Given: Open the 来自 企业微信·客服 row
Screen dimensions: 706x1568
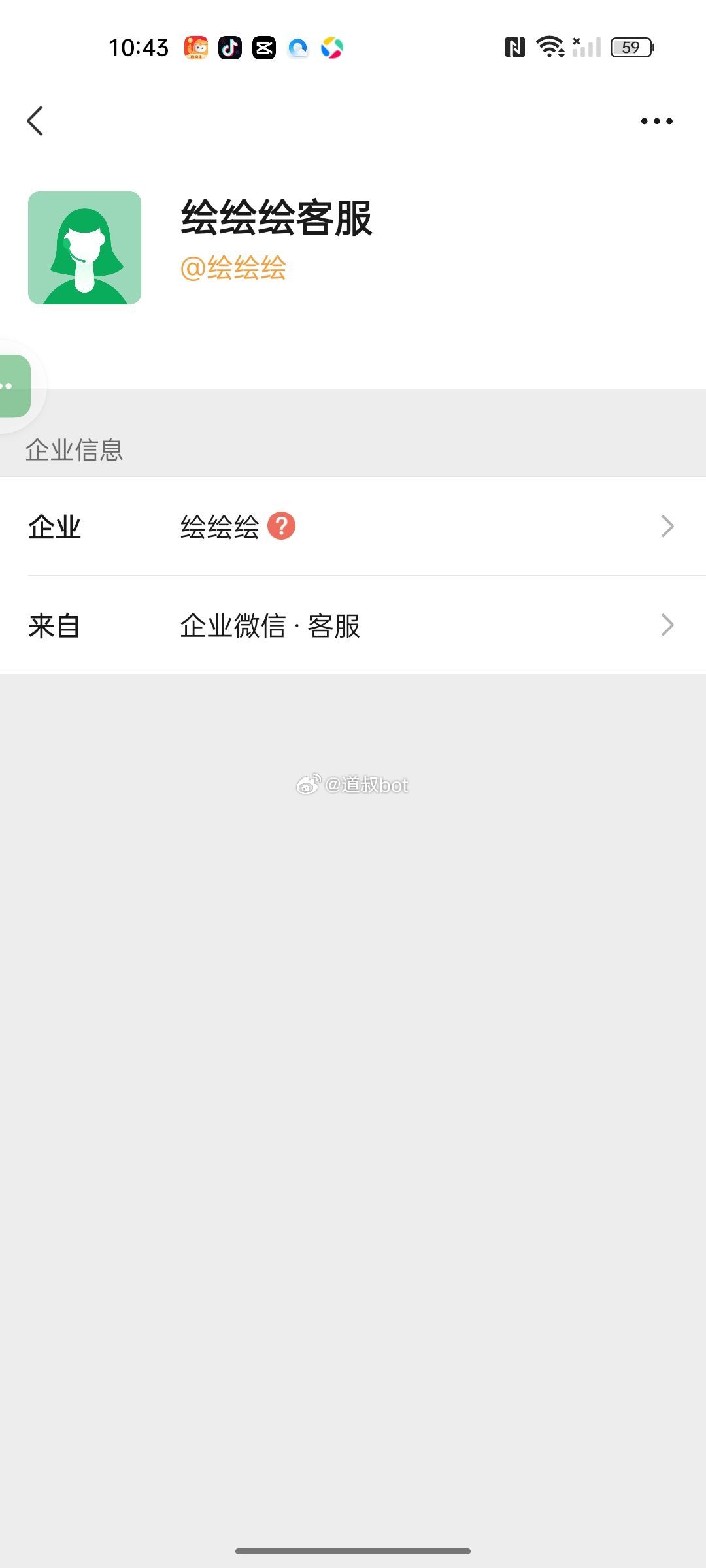Looking at the screenshot, I should [x=353, y=625].
